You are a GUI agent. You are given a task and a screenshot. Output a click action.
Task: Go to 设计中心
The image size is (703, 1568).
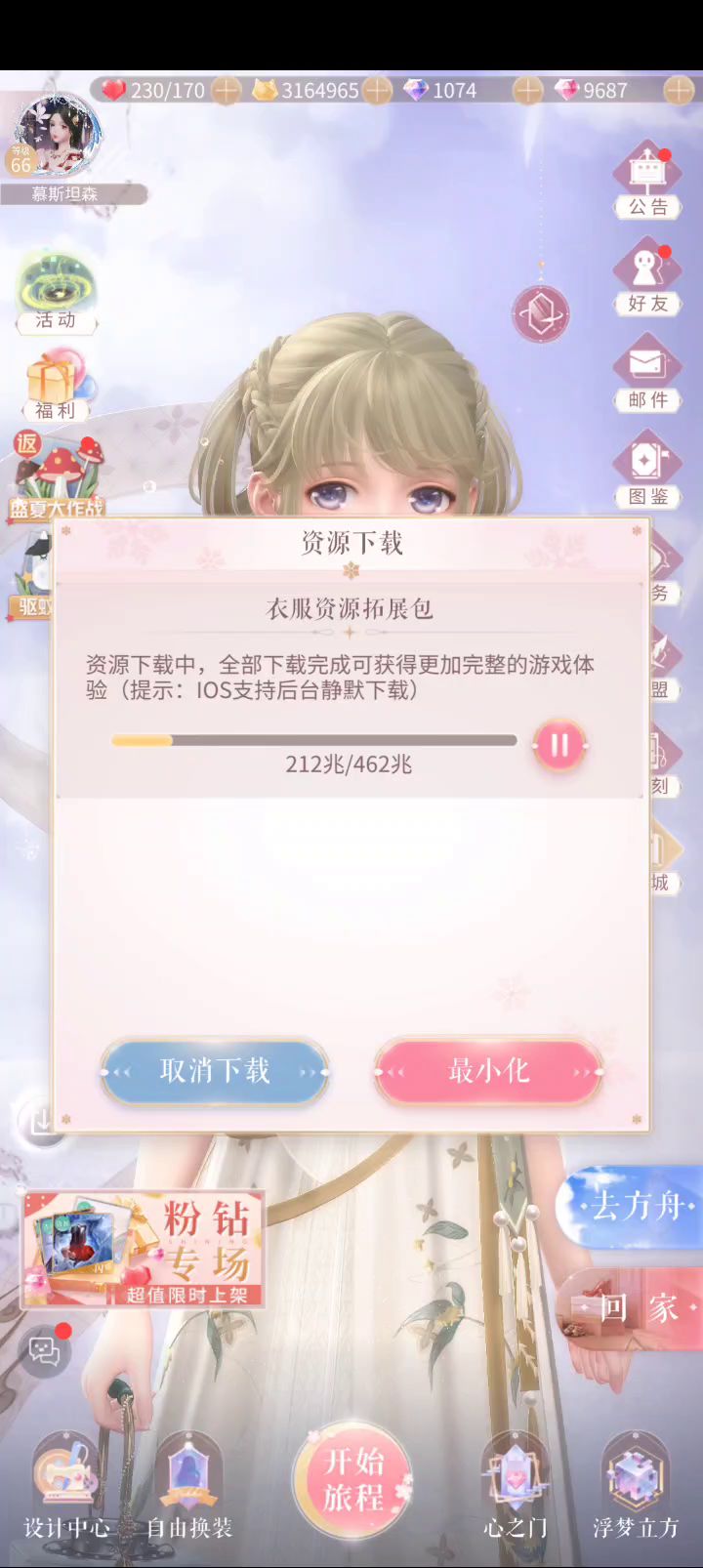pyautogui.click(x=66, y=1488)
